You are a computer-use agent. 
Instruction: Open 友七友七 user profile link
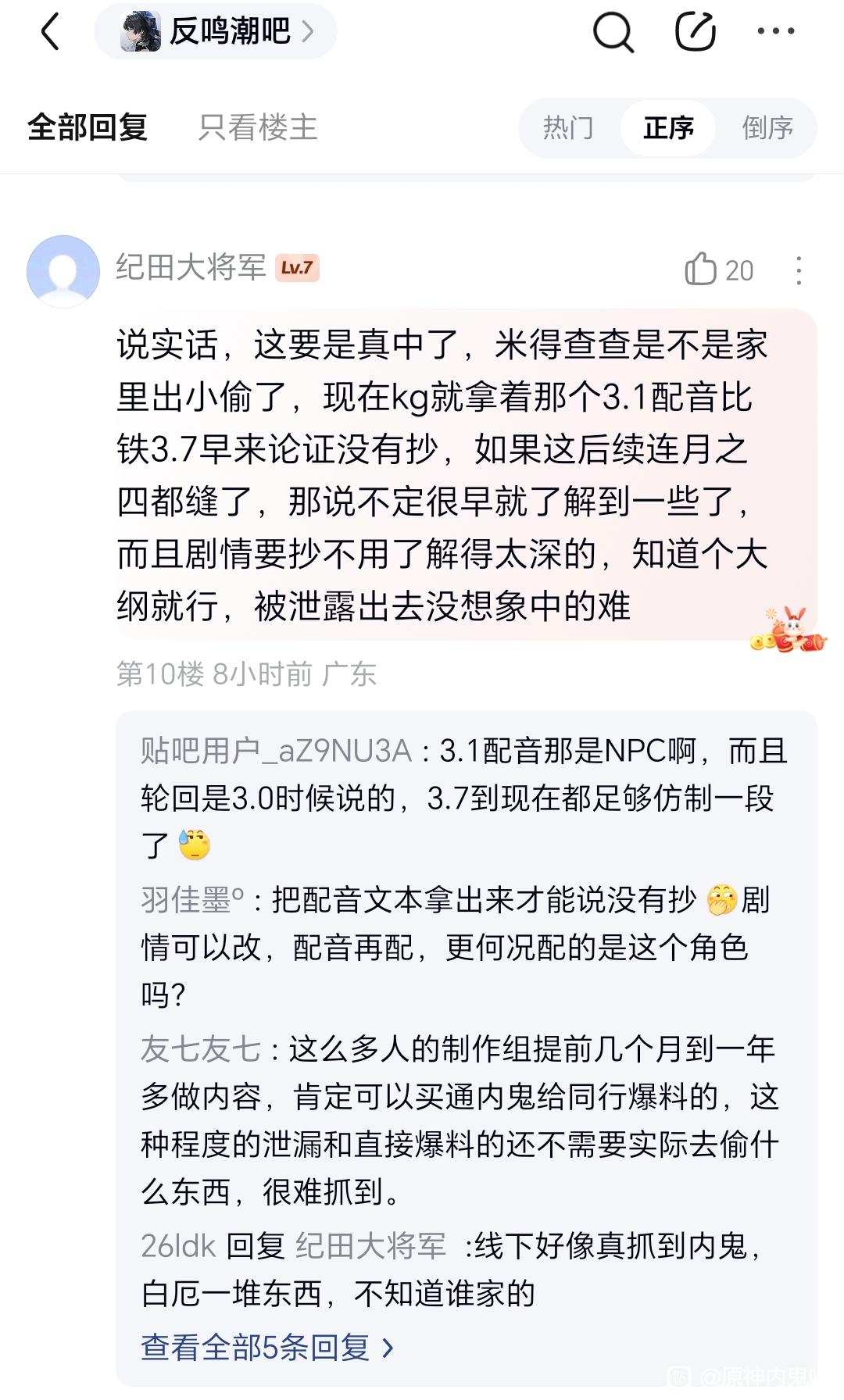coord(200,1048)
